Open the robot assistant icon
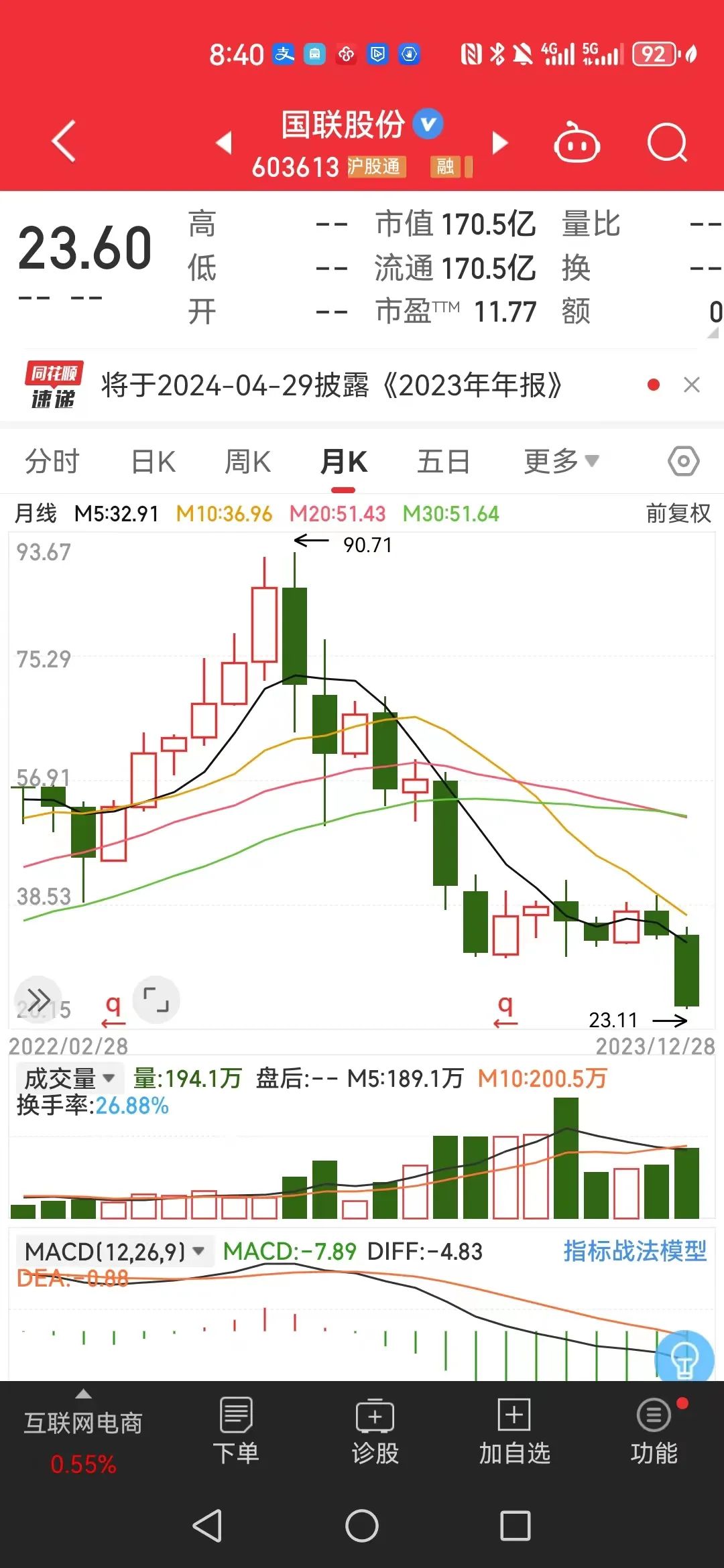The width and height of the screenshot is (724, 1568). click(x=577, y=143)
